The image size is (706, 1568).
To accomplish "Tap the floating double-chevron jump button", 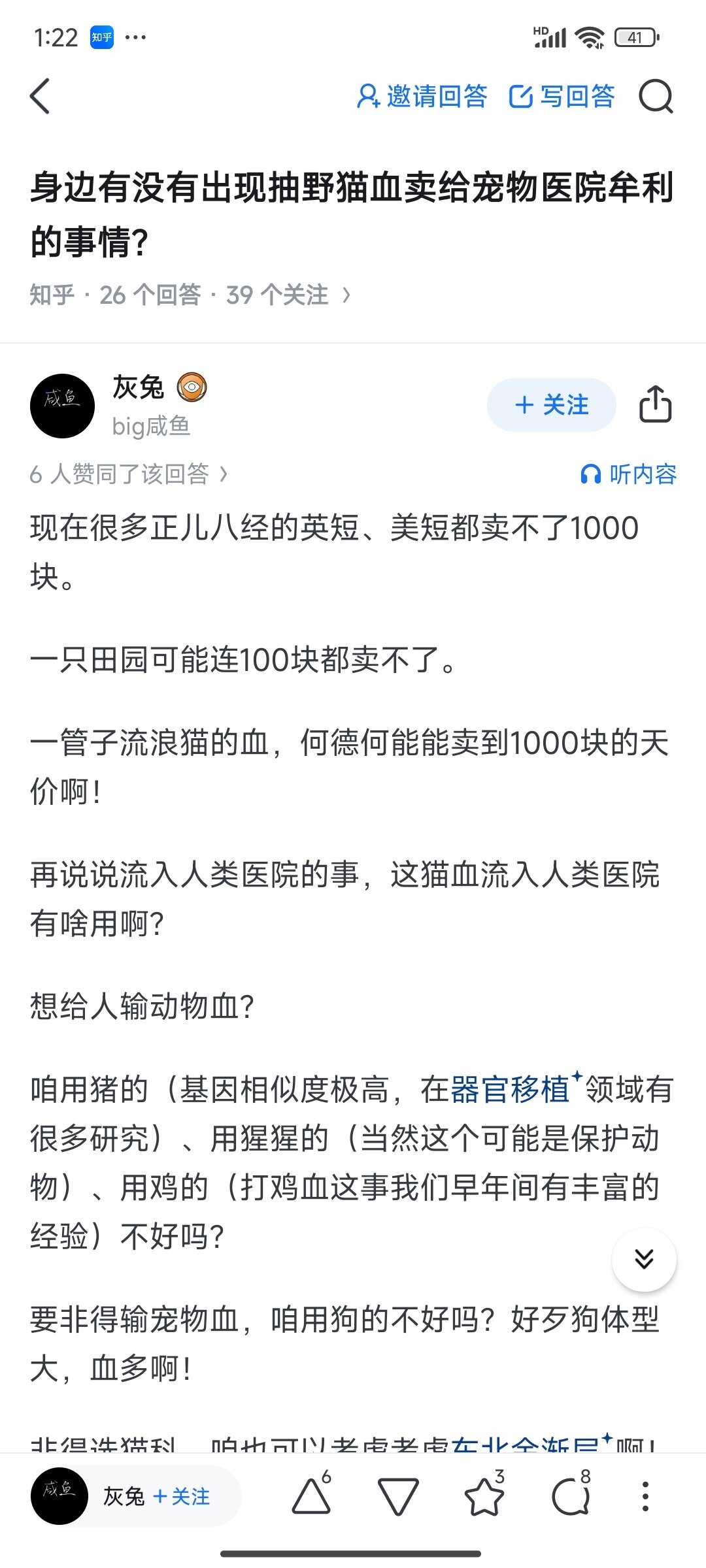I will point(644,1259).
